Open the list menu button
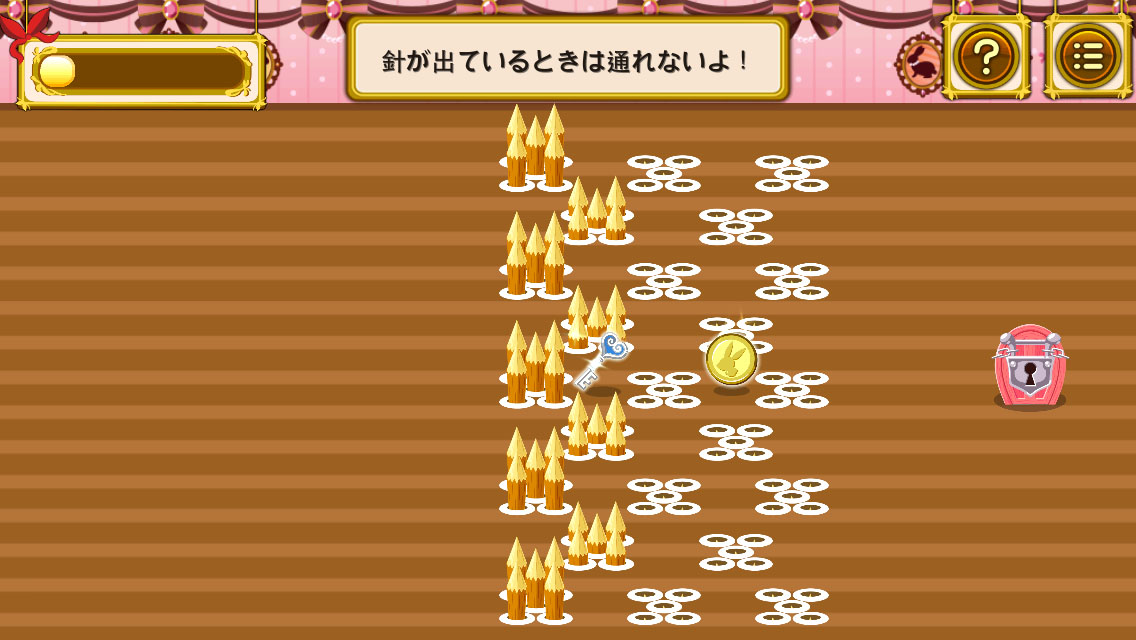 click(1088, 57)
